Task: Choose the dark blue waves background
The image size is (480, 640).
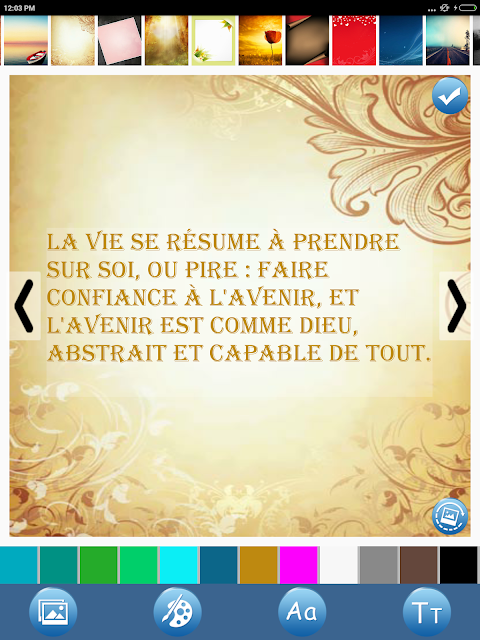Action: pyautogui.click(x=401, y=40)
